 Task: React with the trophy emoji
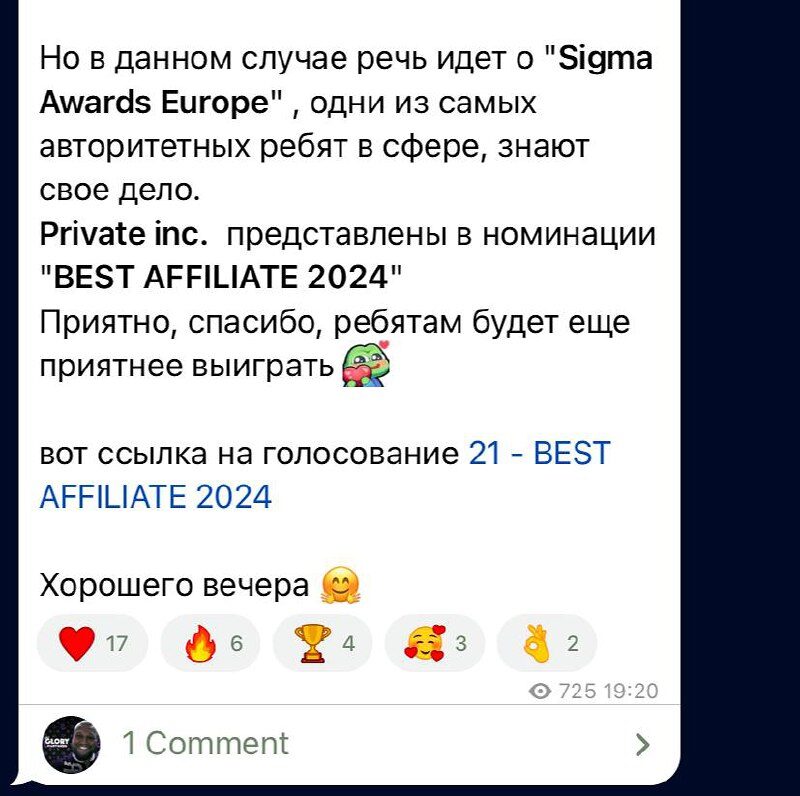point(322,643)
